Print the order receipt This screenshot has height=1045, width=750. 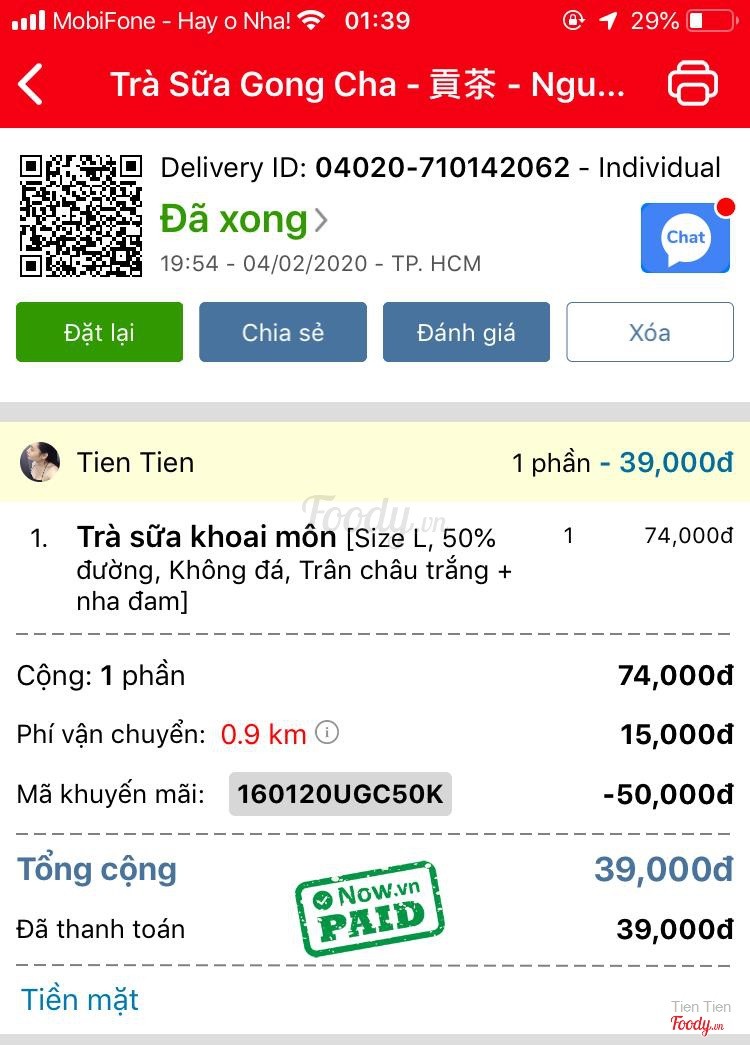[692, 84]
